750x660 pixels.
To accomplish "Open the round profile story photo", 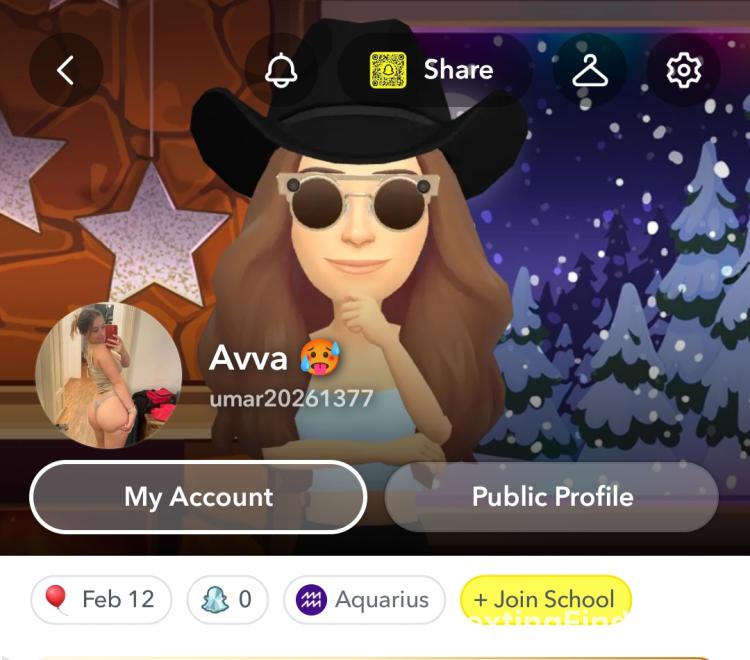I will coord(108,377).
